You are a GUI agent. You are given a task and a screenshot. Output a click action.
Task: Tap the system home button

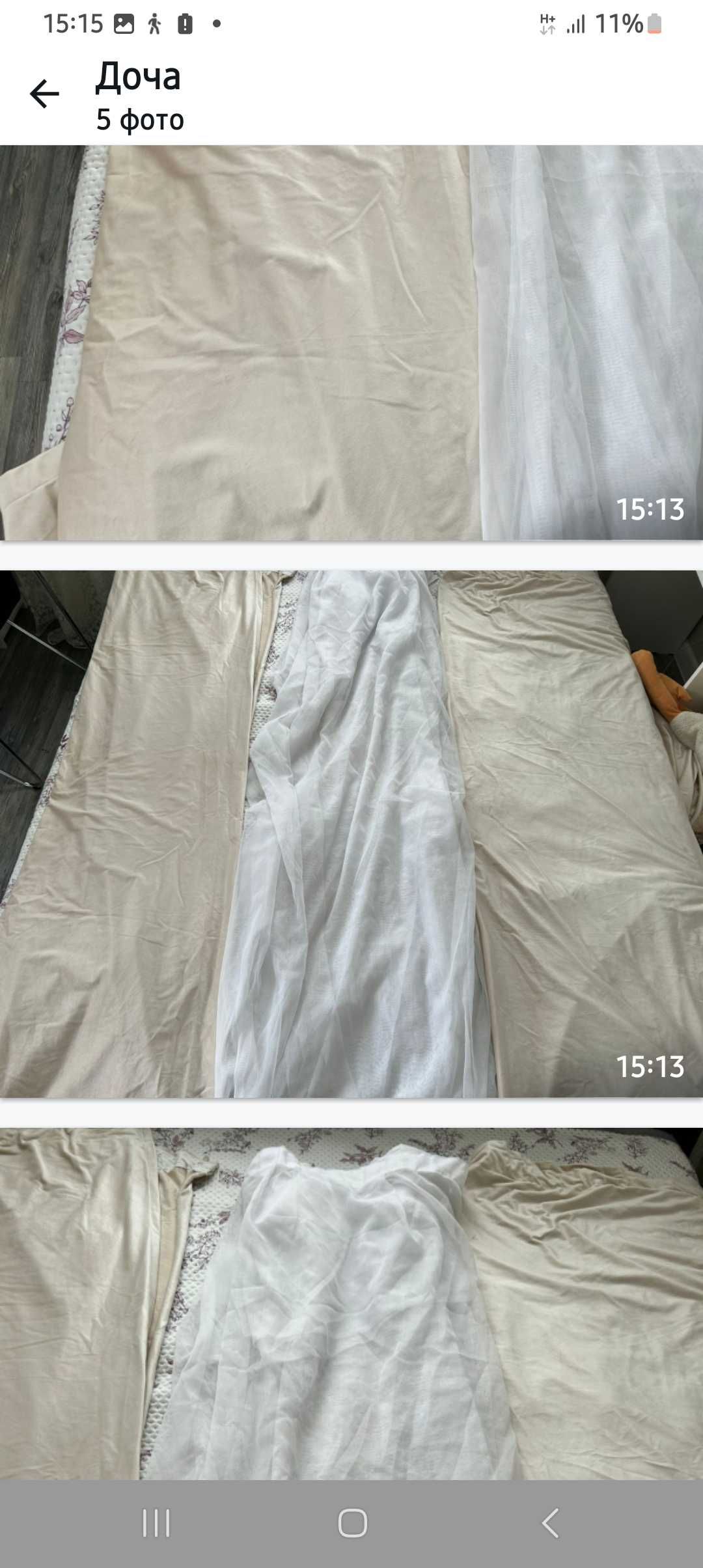click(x=352, y=1524)
